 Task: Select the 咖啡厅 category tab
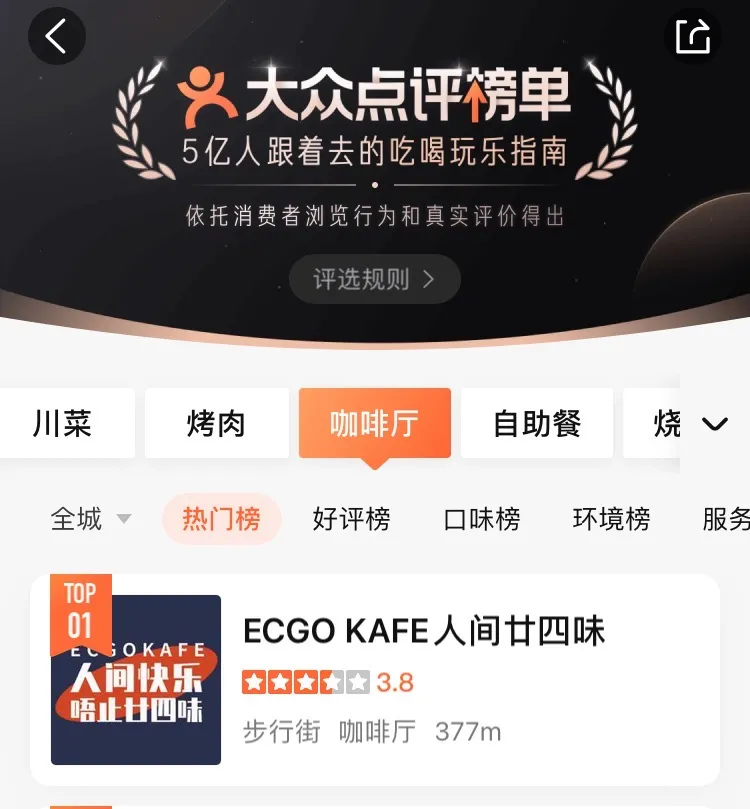click(x=375, y=424)
